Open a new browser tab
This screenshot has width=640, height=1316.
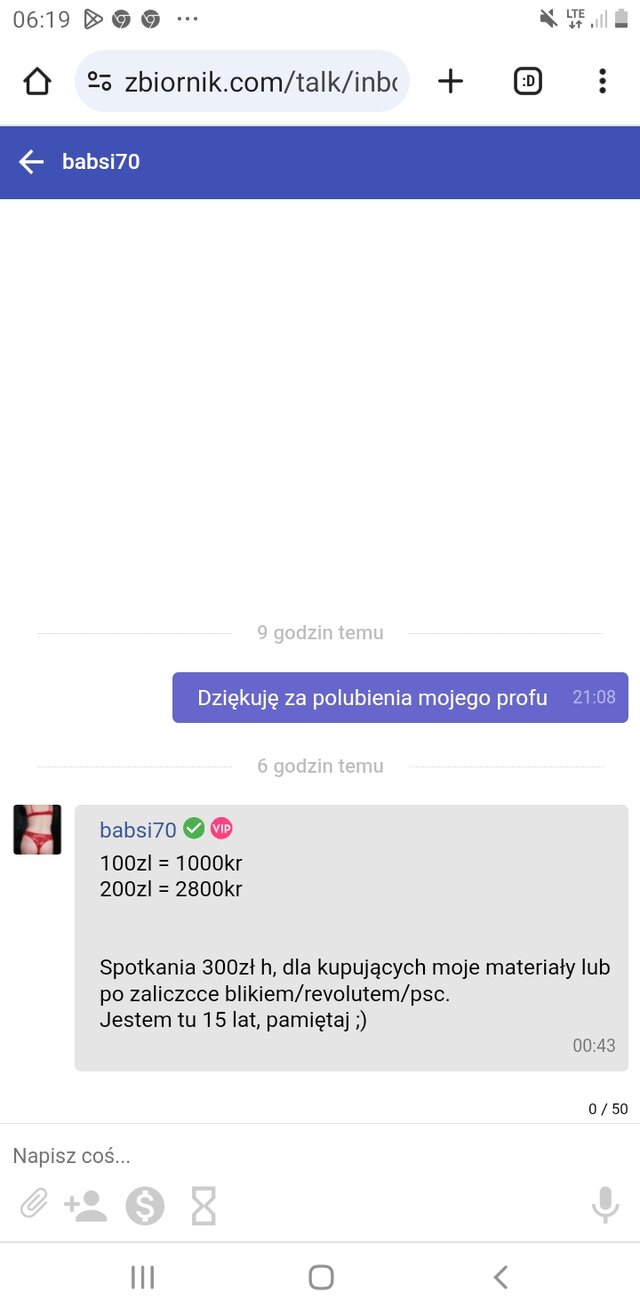pyautogui.click(x=451, y=81)
